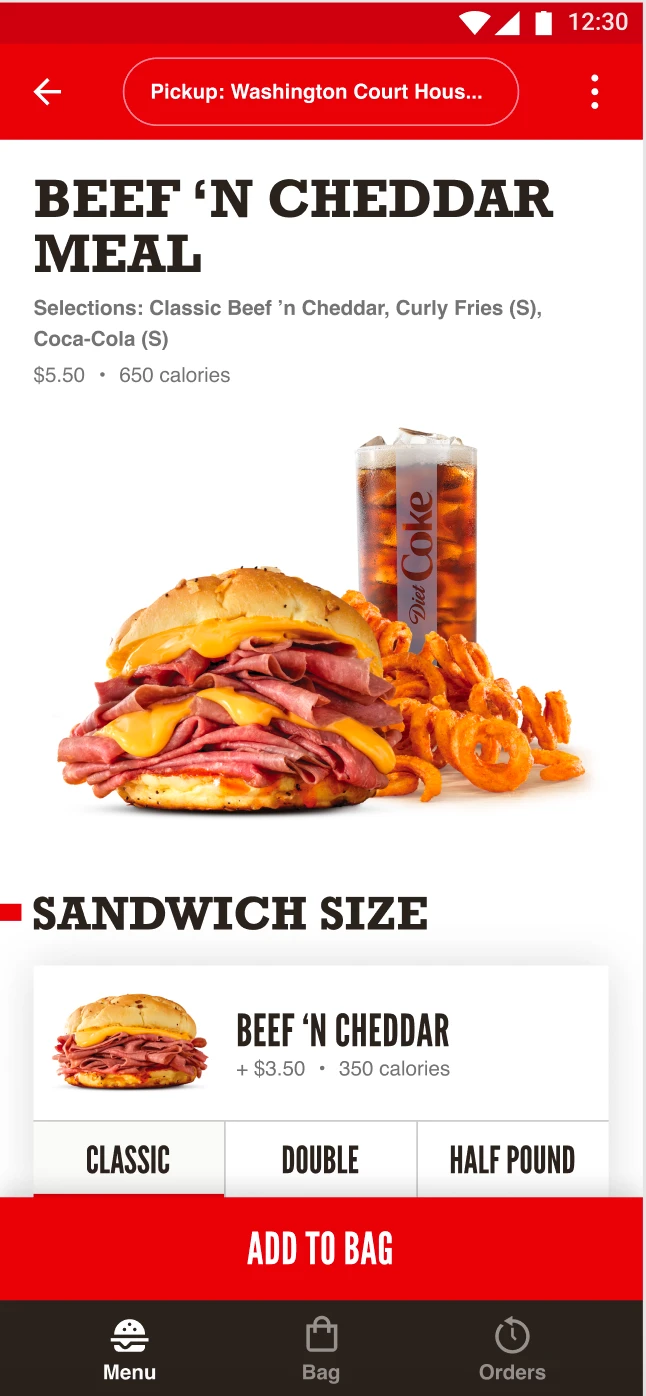The image size is (646, 1396).
Task: Add the meal to bag
Action: pyautogui.click(x=321, y=1248)
